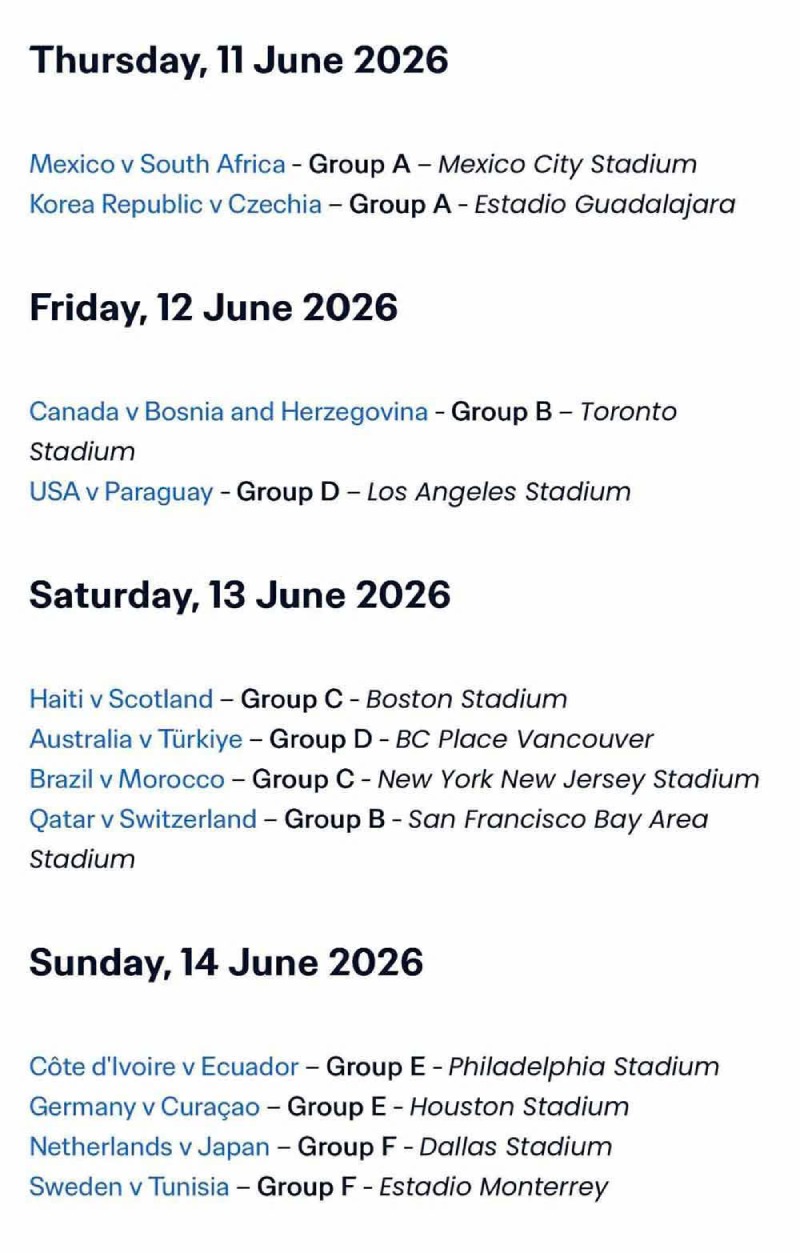
Task: Open the Sweden v Tunisia match
Action: [129, 1186]
